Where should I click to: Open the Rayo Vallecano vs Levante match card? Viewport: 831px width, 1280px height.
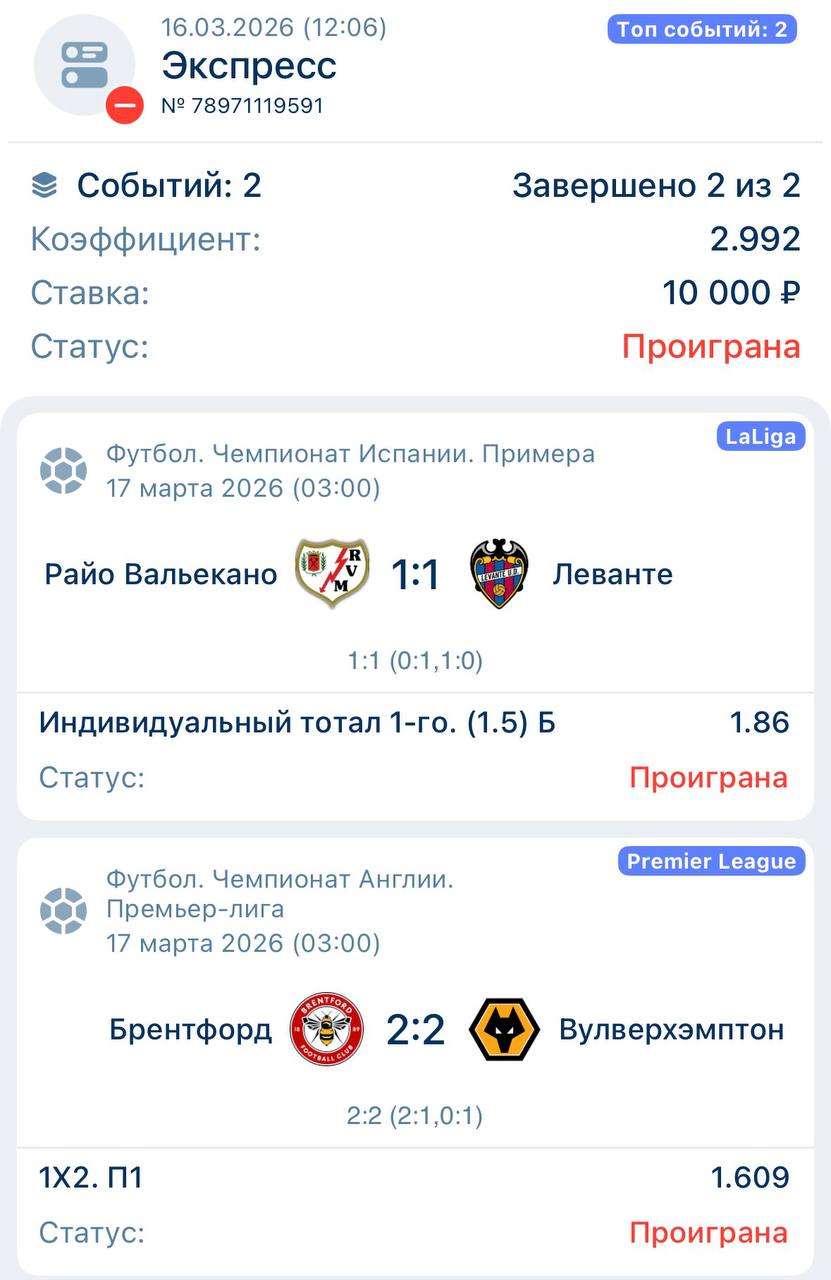click(x=415, y=574)
